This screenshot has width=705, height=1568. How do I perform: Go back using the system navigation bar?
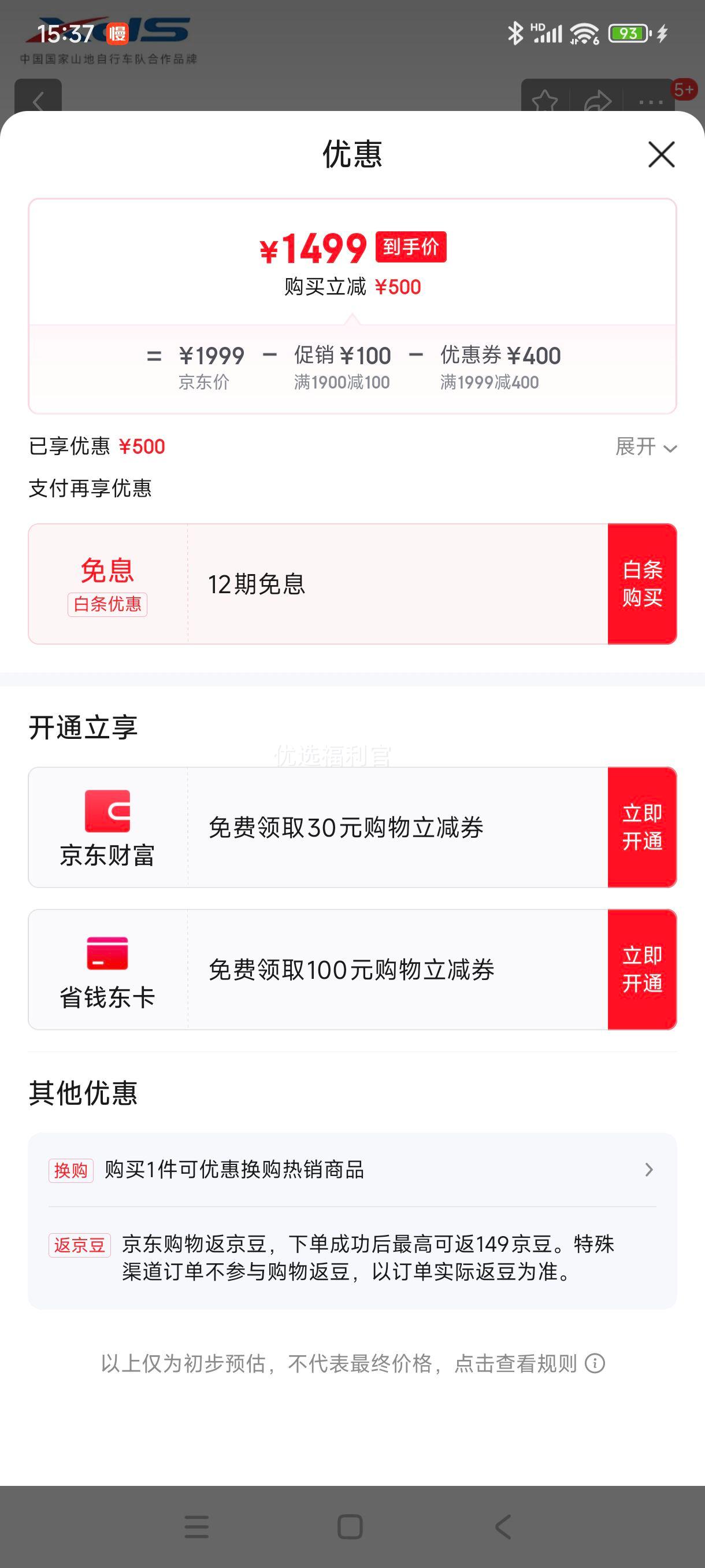pos(504,1526)
